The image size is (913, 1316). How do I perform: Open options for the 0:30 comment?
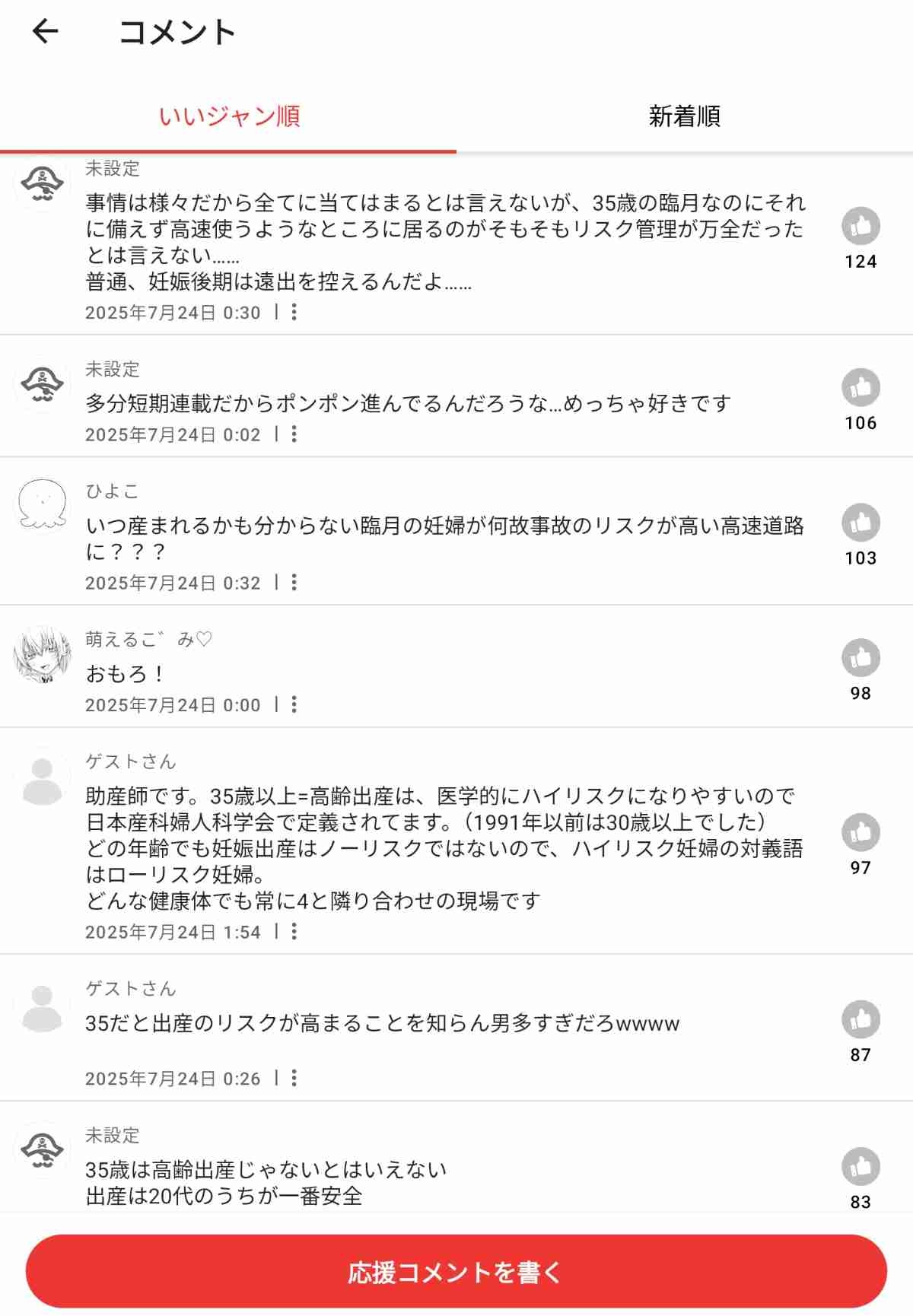tap(294, 312)
